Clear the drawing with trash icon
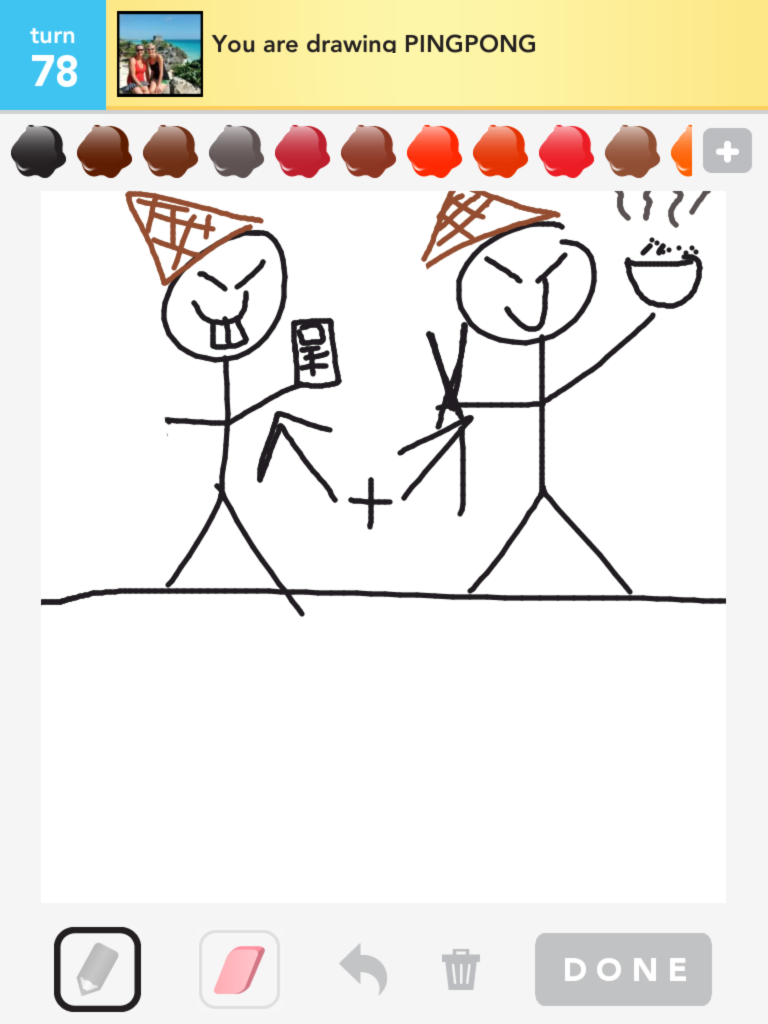 pos(461,969)
